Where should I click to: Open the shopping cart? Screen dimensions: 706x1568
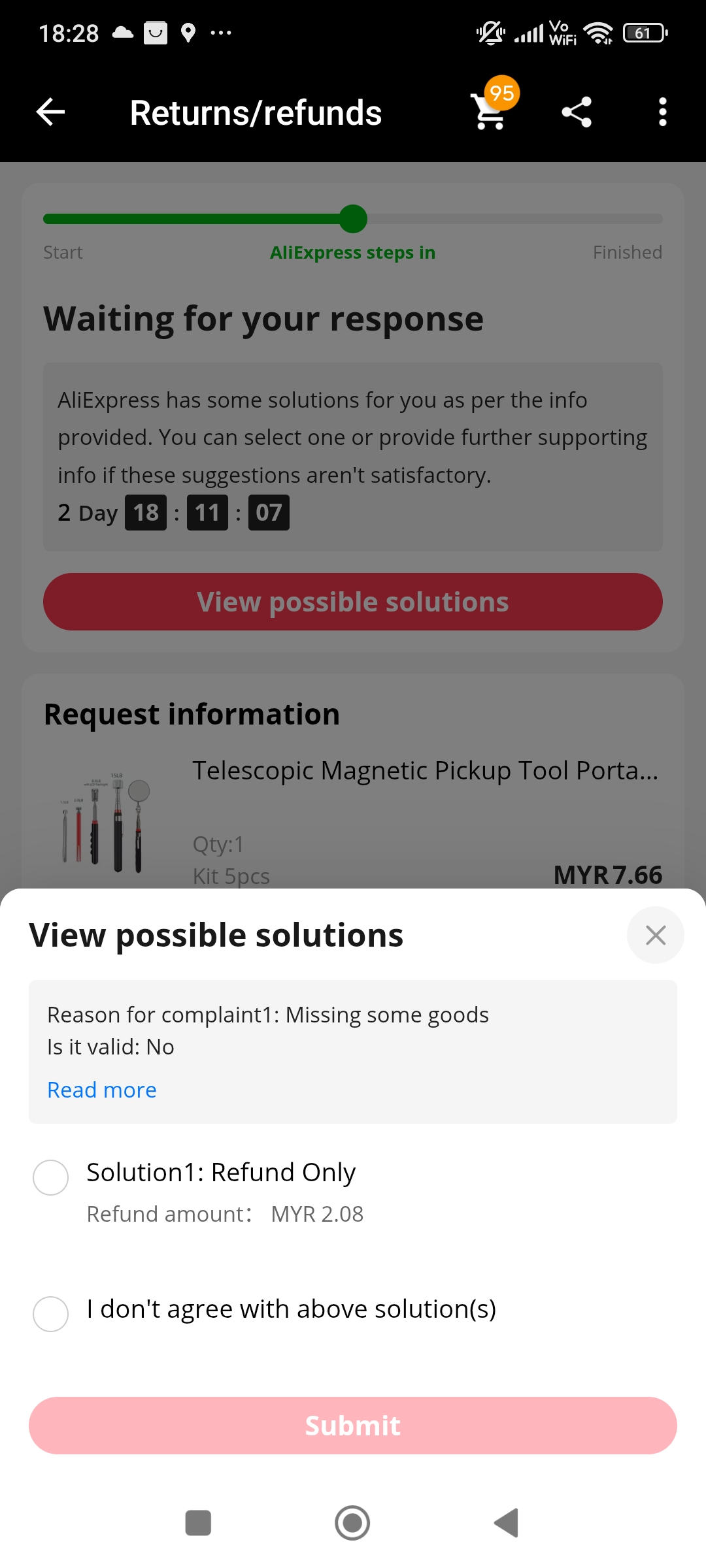tap(490, 111)
